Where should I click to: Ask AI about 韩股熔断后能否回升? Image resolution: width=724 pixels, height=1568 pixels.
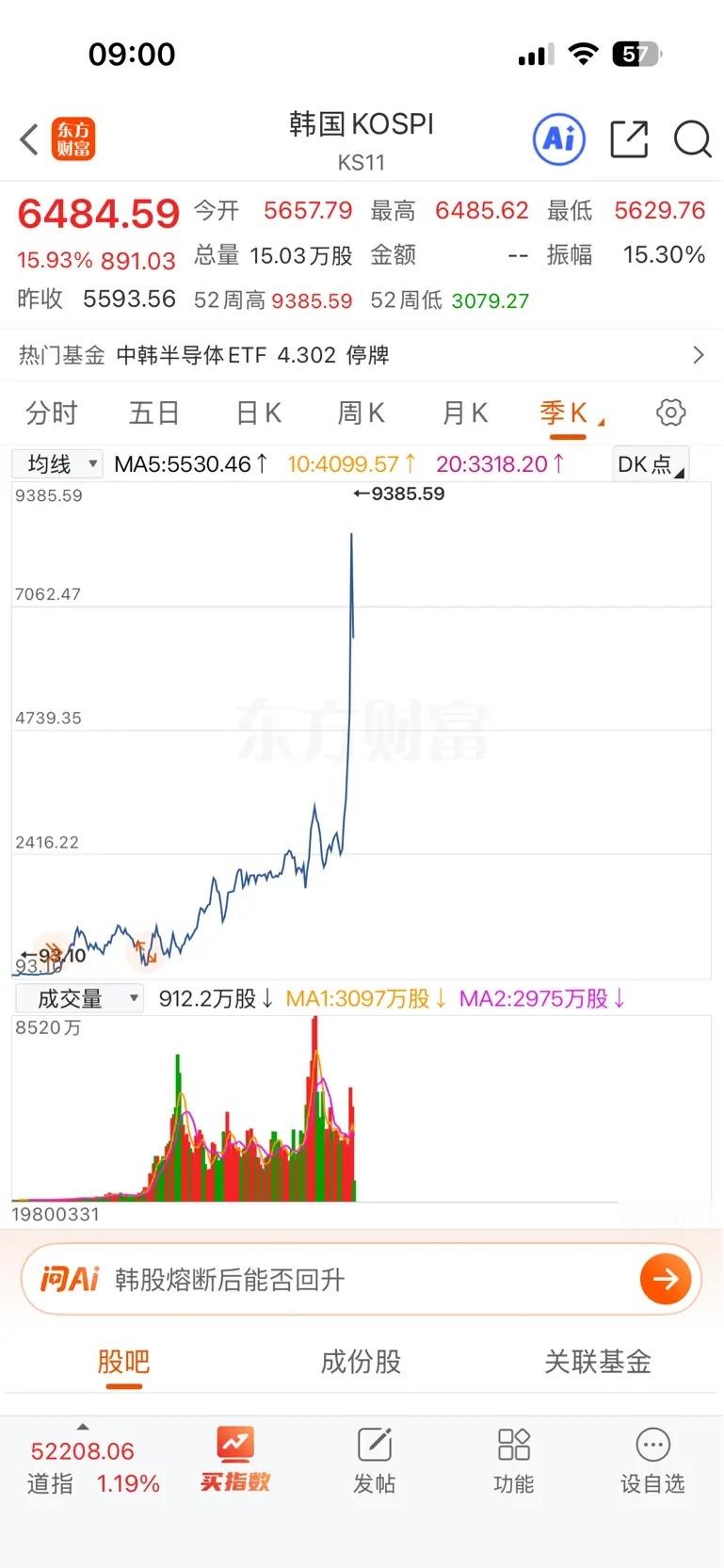(362, 1279)
